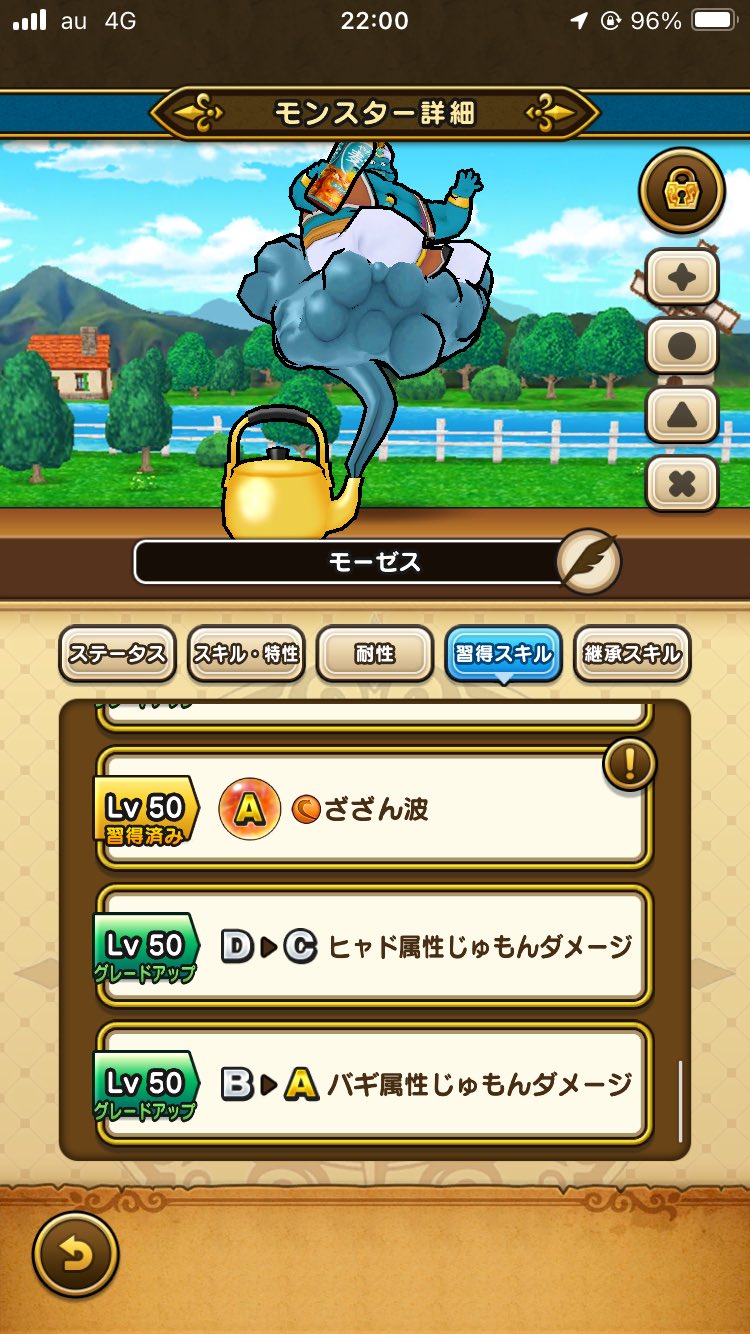Tap the triangle shape button
Screen dimensions: 750x1334
click(x=682, y=415)
